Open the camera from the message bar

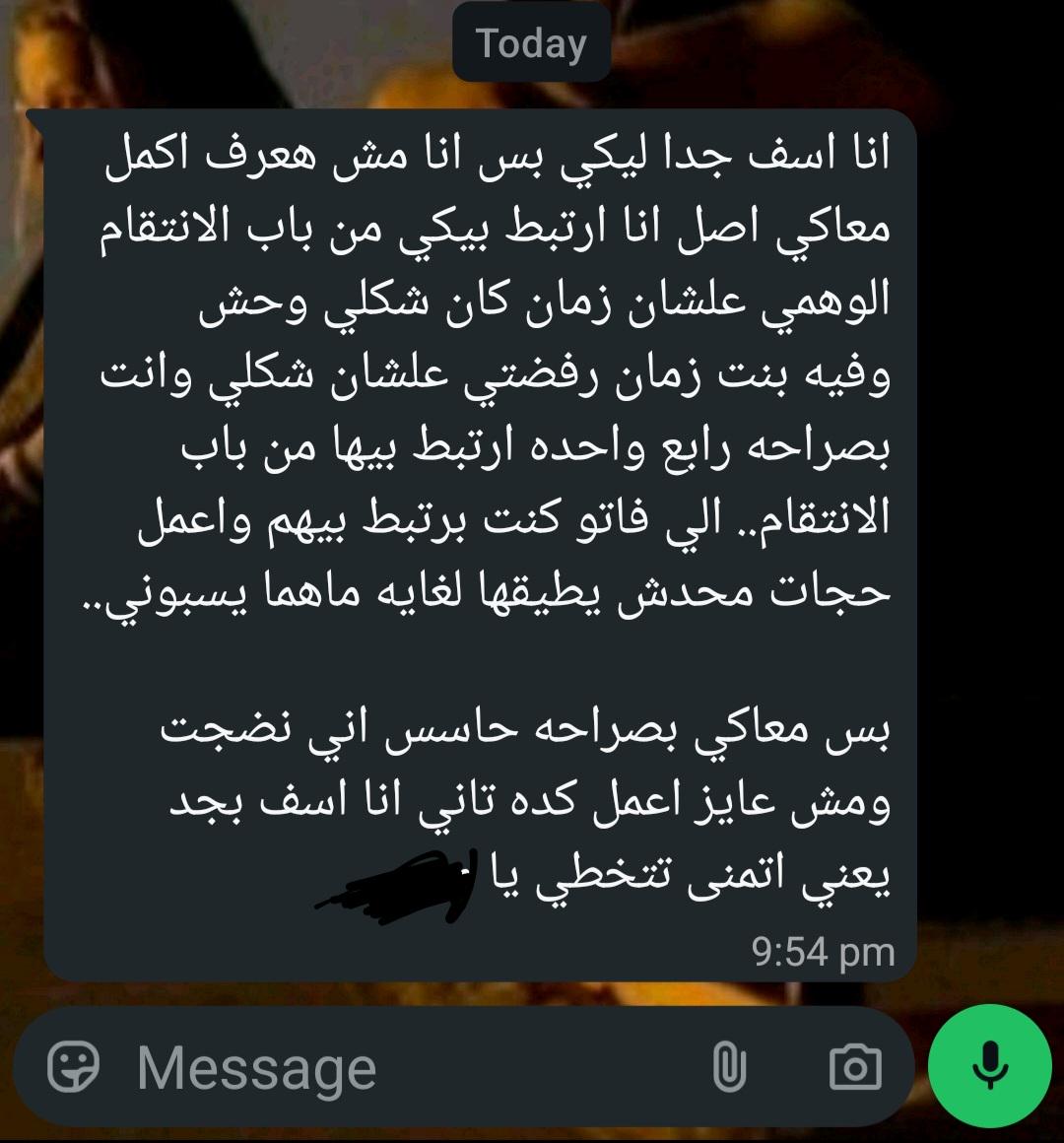click(x=854, y=1068)
